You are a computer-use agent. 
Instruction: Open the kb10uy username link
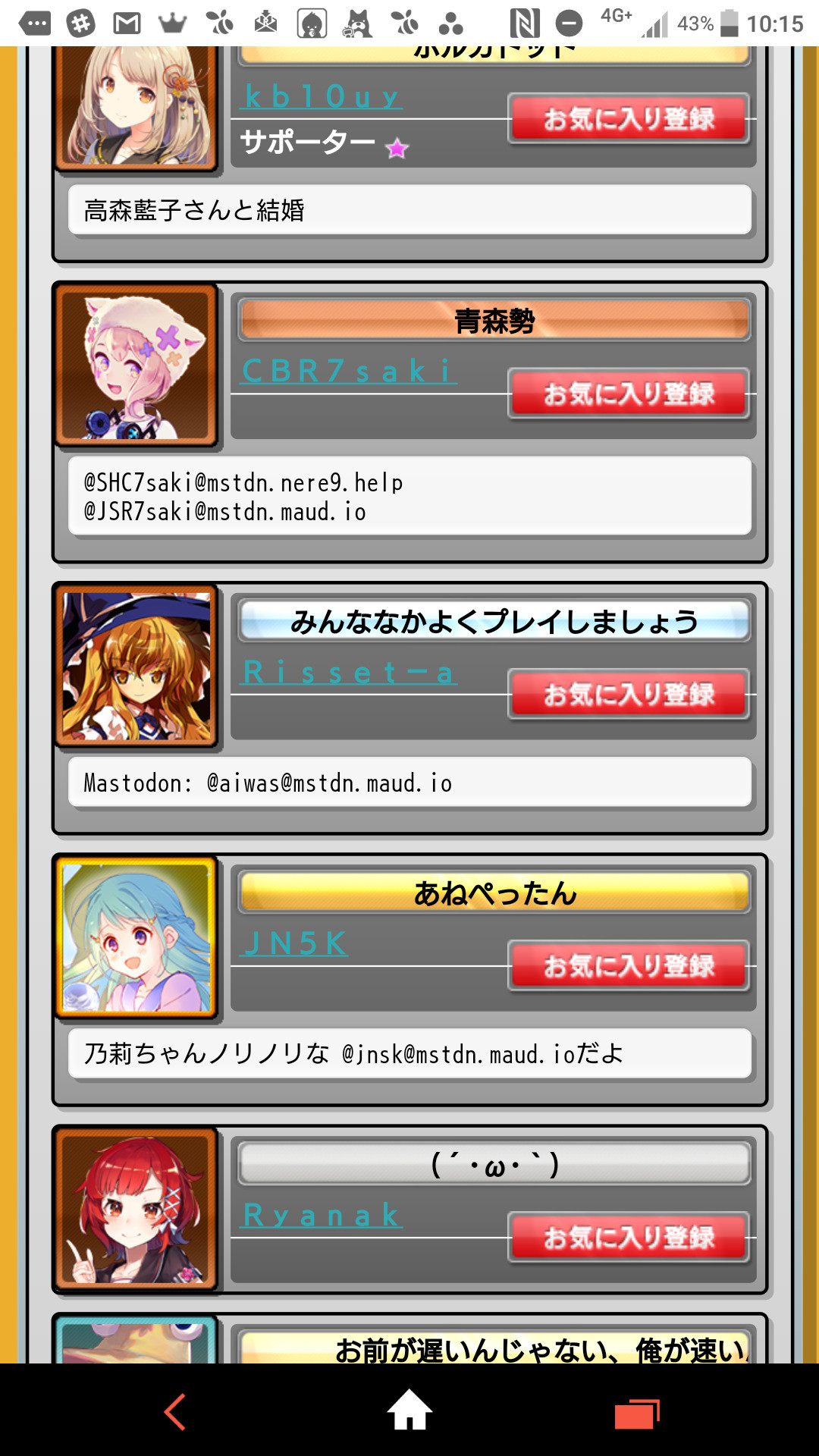pyautogui.click(x=322, y=96)
